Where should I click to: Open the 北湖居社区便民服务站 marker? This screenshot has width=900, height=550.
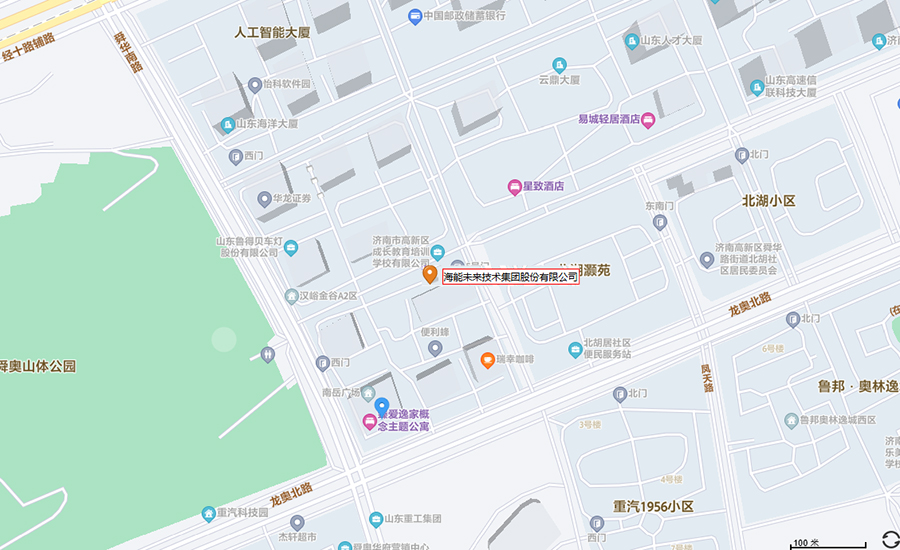[x=575, y=349]
